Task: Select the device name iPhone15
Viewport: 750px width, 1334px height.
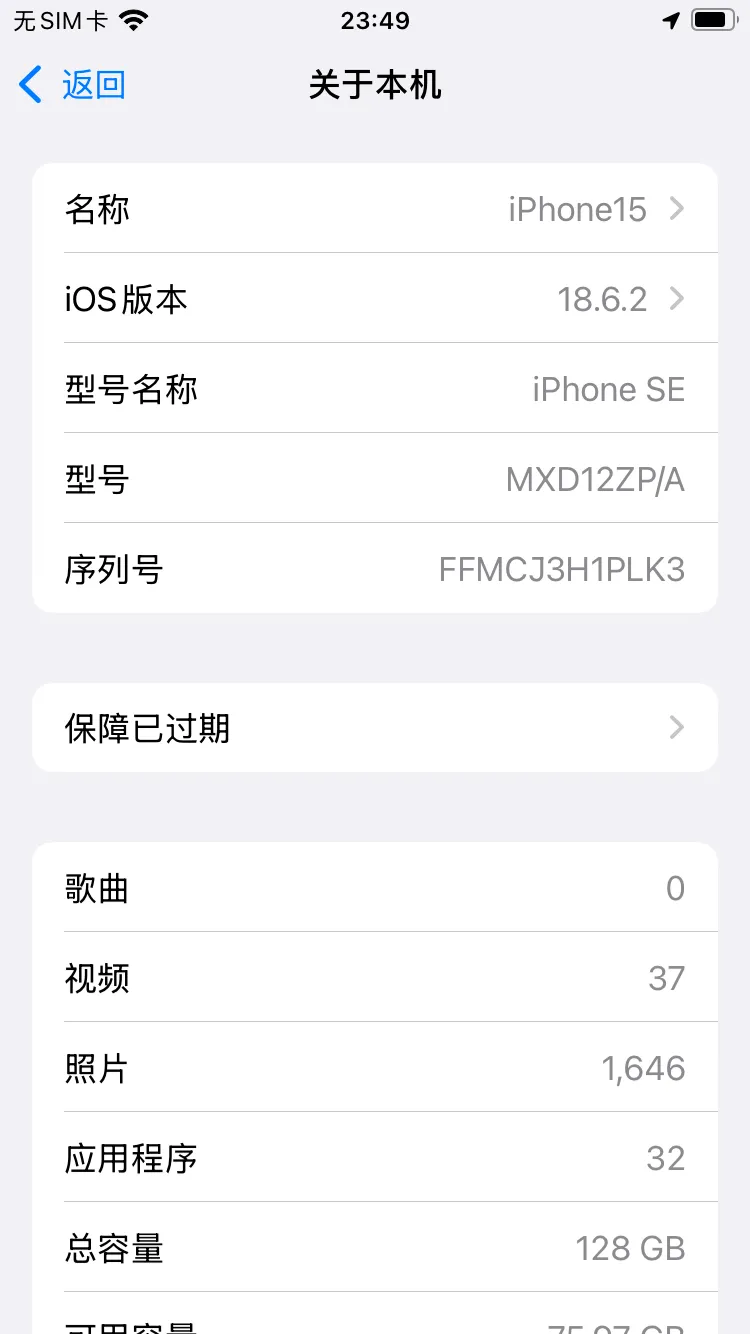Action: pyautogui.click(x=578, y=208)
